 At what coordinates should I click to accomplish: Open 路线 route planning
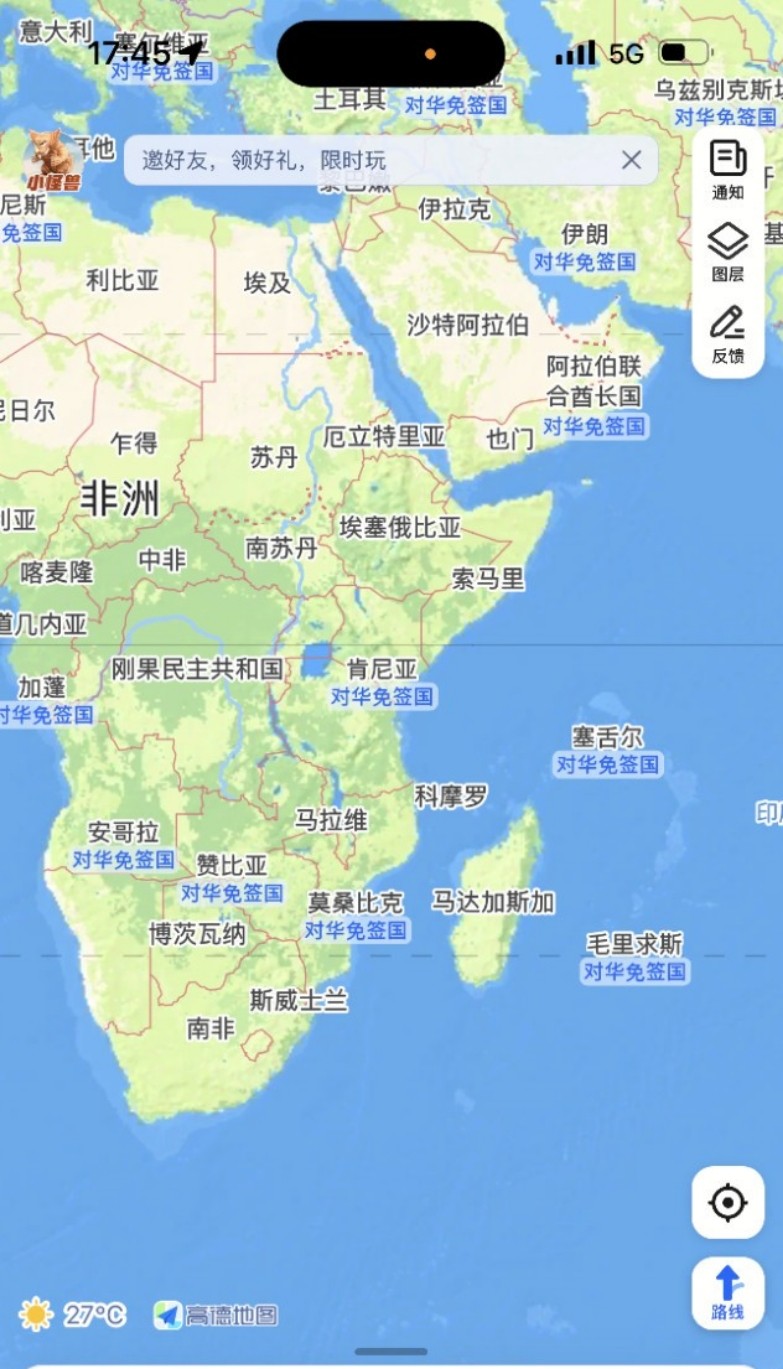click(728, 1293)
